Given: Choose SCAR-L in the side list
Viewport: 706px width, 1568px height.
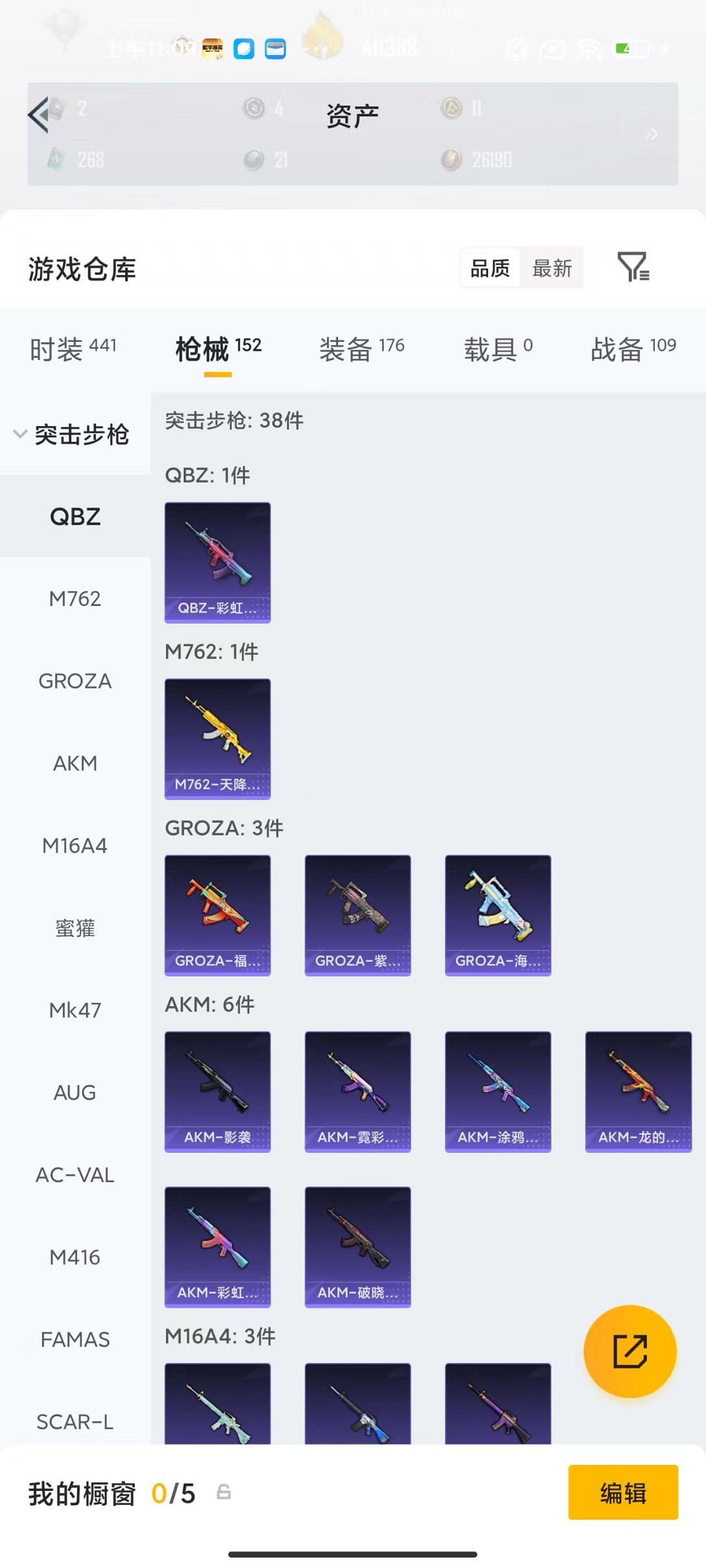Looking at the screenshot, I should pos(75,1422).
